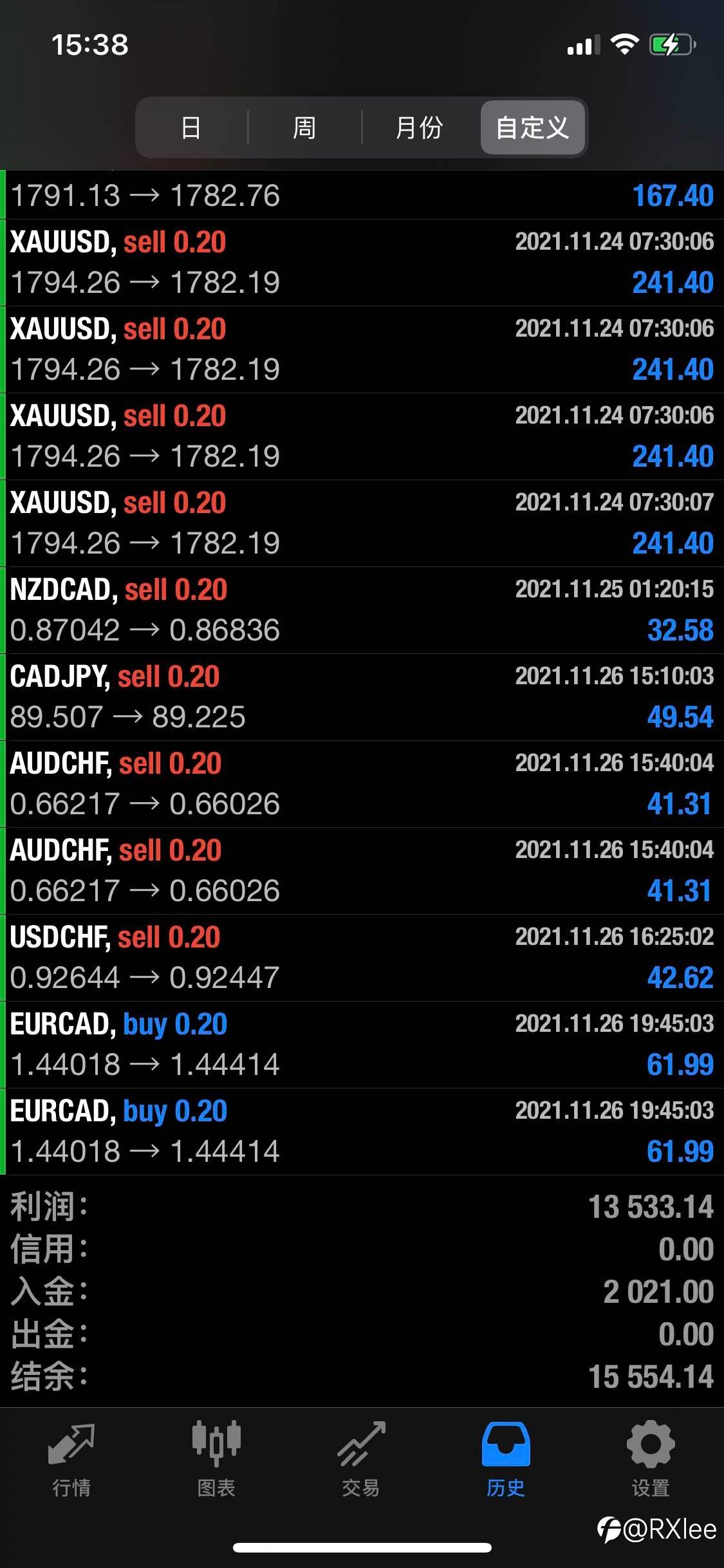724x1568 pixels.
Task: Open the 设置 settings tab
Action: [651, 1459]
